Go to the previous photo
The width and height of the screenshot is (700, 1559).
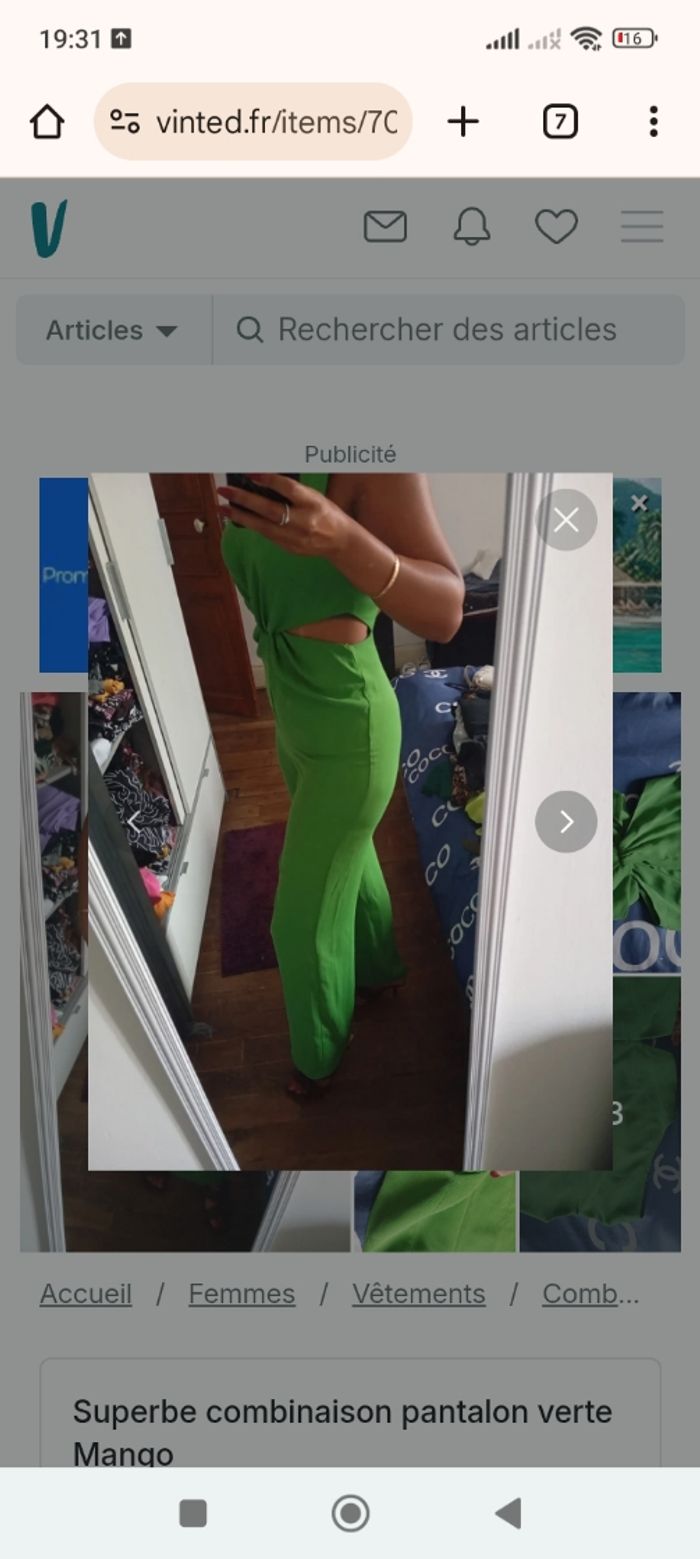click(134, 822)
